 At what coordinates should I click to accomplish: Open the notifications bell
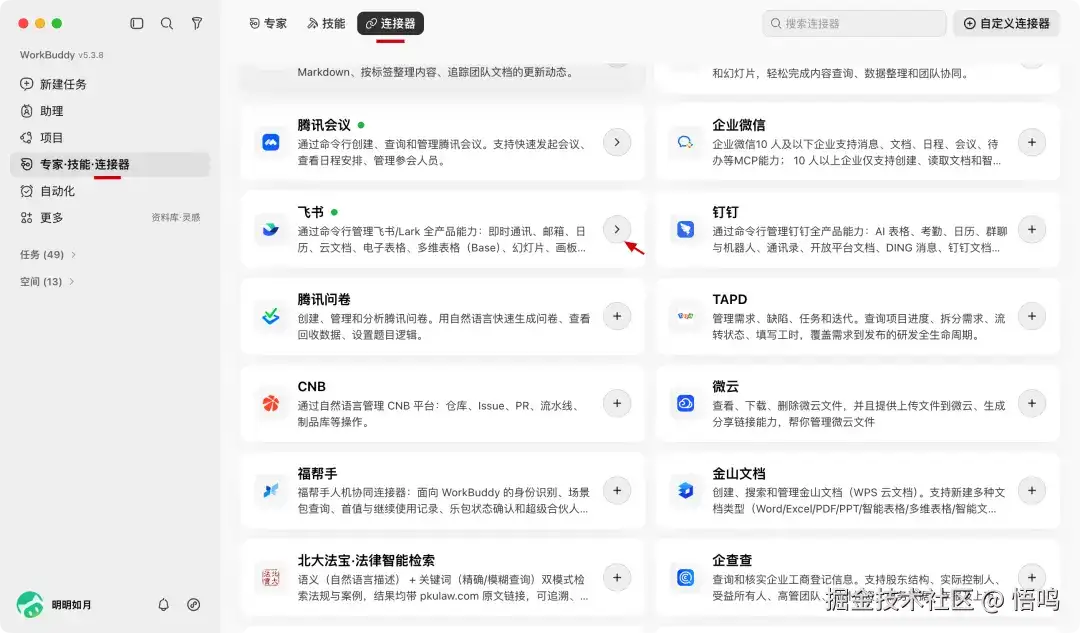[x=163, y=605]
